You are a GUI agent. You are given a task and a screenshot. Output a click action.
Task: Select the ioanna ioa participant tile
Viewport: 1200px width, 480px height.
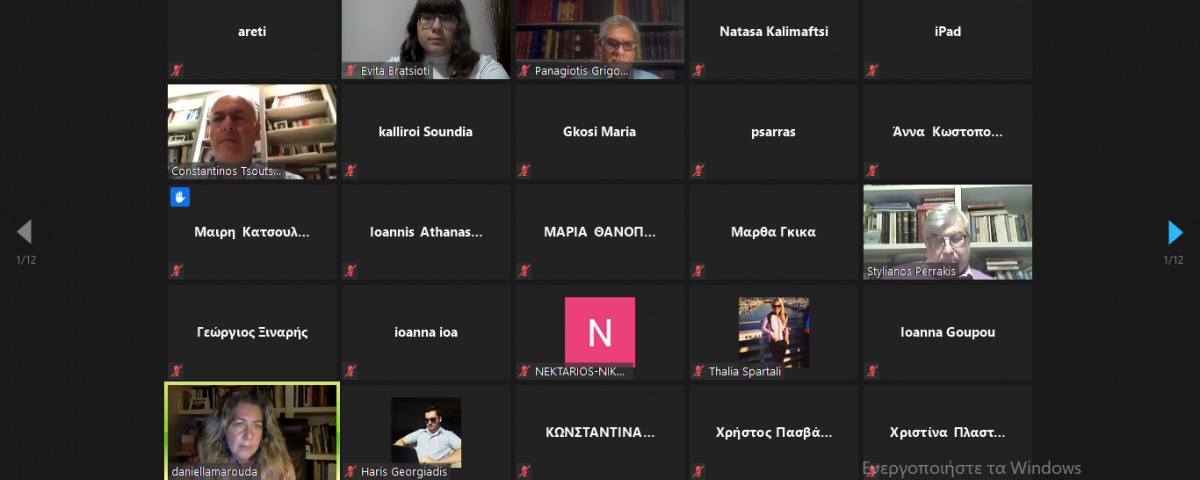pyautogui.click(x=426, y=332)
